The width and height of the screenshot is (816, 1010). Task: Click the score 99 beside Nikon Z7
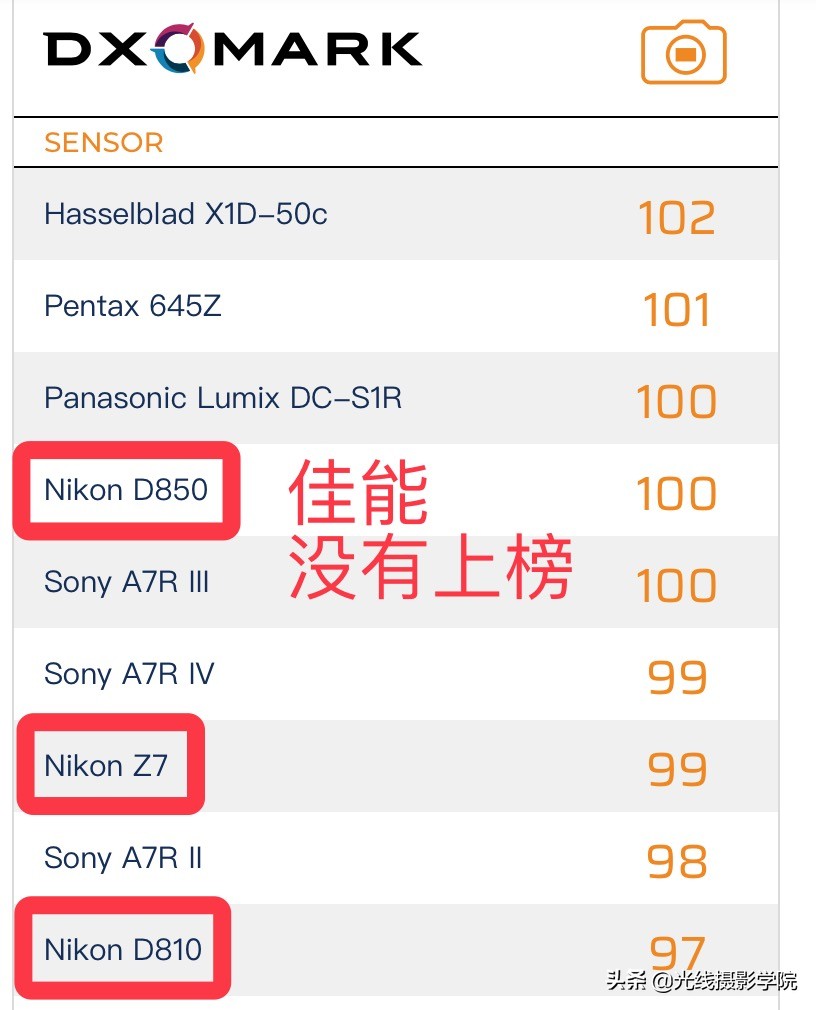click(675, 770)
